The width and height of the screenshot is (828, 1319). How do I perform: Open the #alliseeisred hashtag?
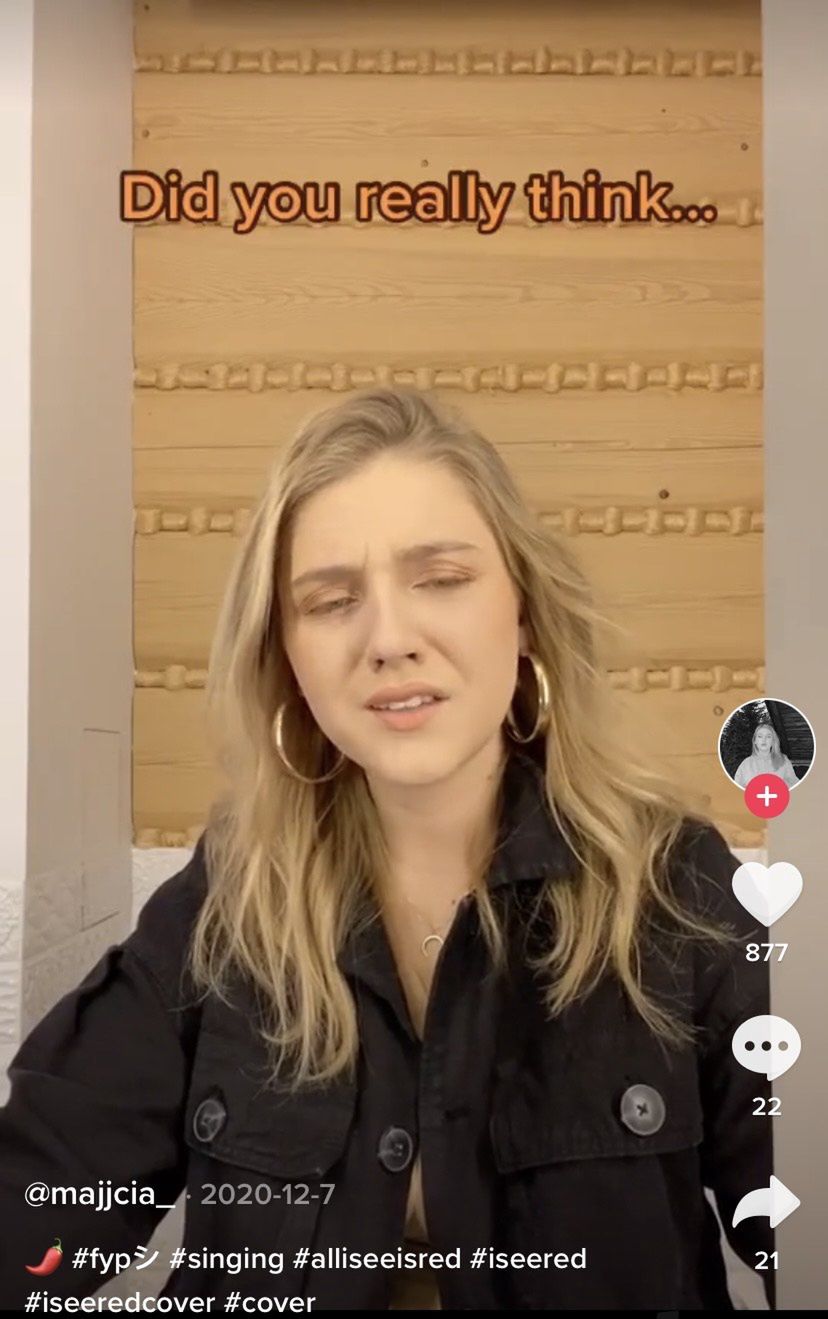pos(376,1258)
